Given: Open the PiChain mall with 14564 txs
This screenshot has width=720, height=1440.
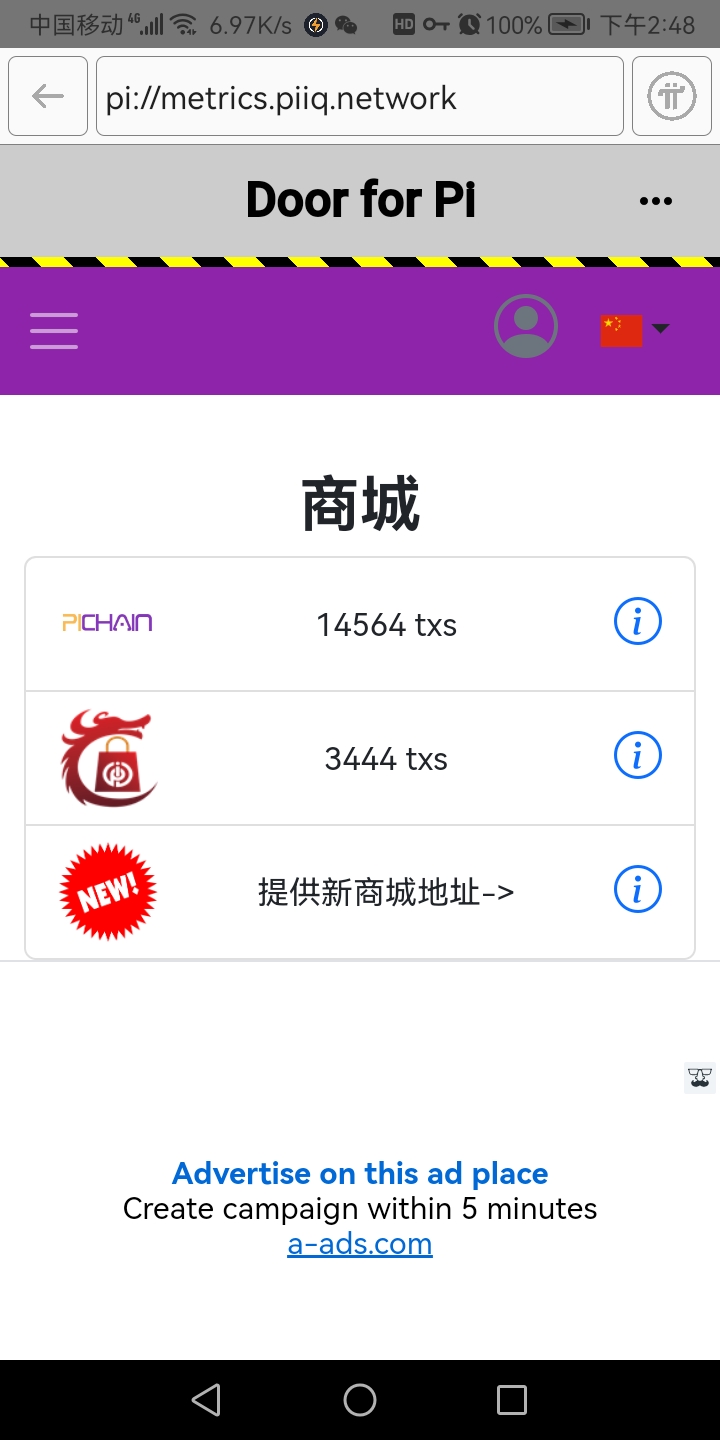Looking at the screenshot, I should [x=386, y=625].
